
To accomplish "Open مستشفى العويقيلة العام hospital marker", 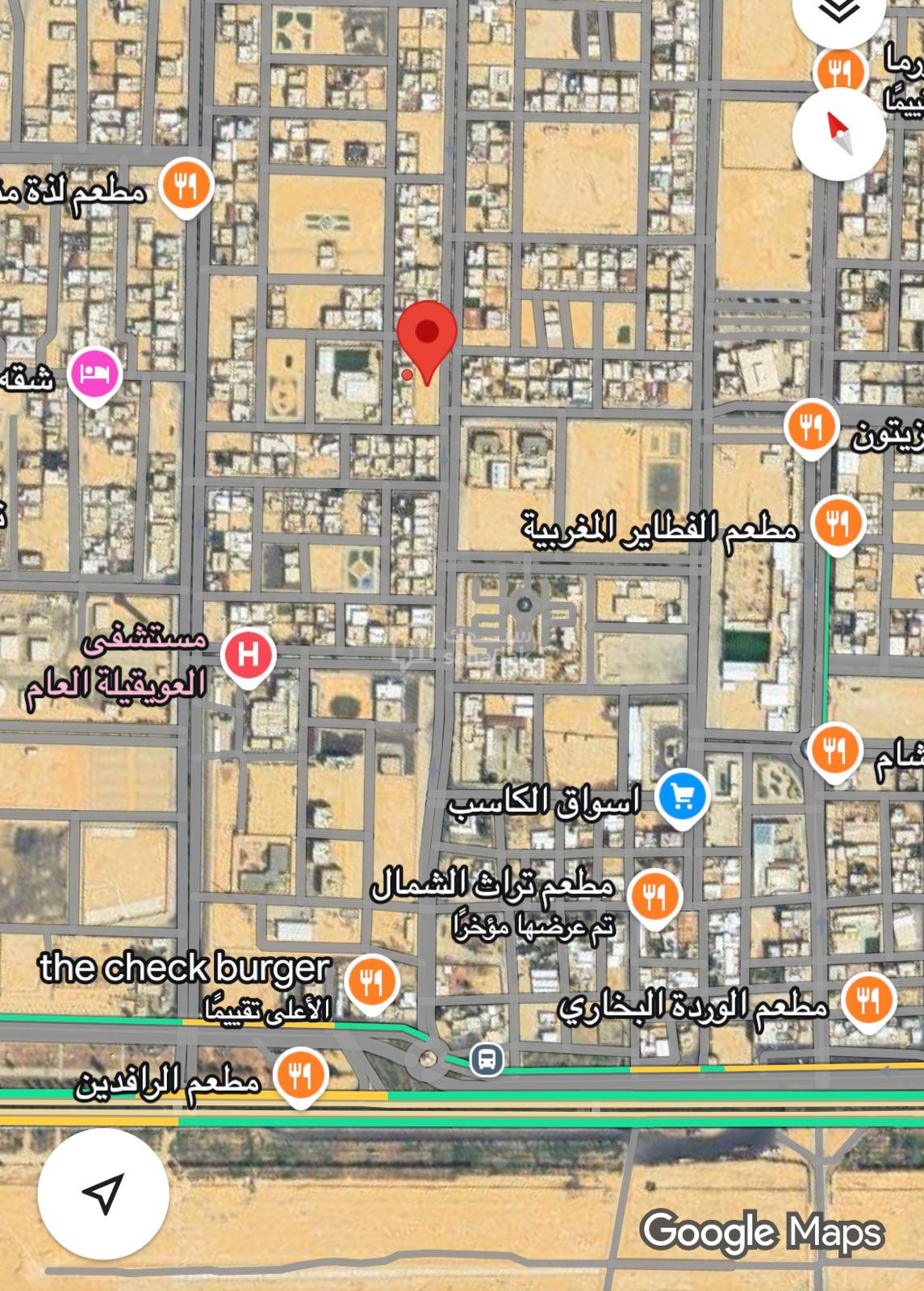I will coord(249,654).
